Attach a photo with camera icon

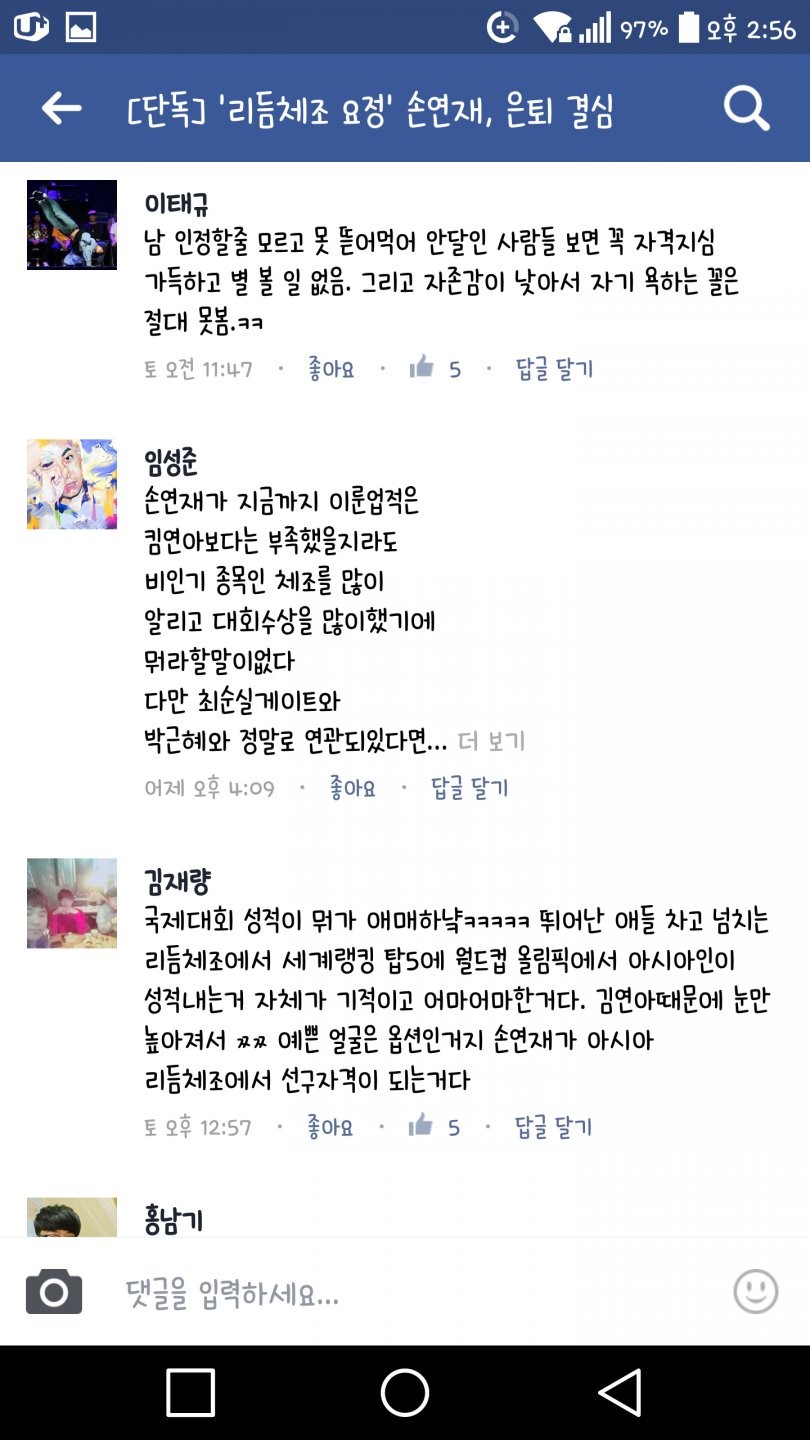54,1292
